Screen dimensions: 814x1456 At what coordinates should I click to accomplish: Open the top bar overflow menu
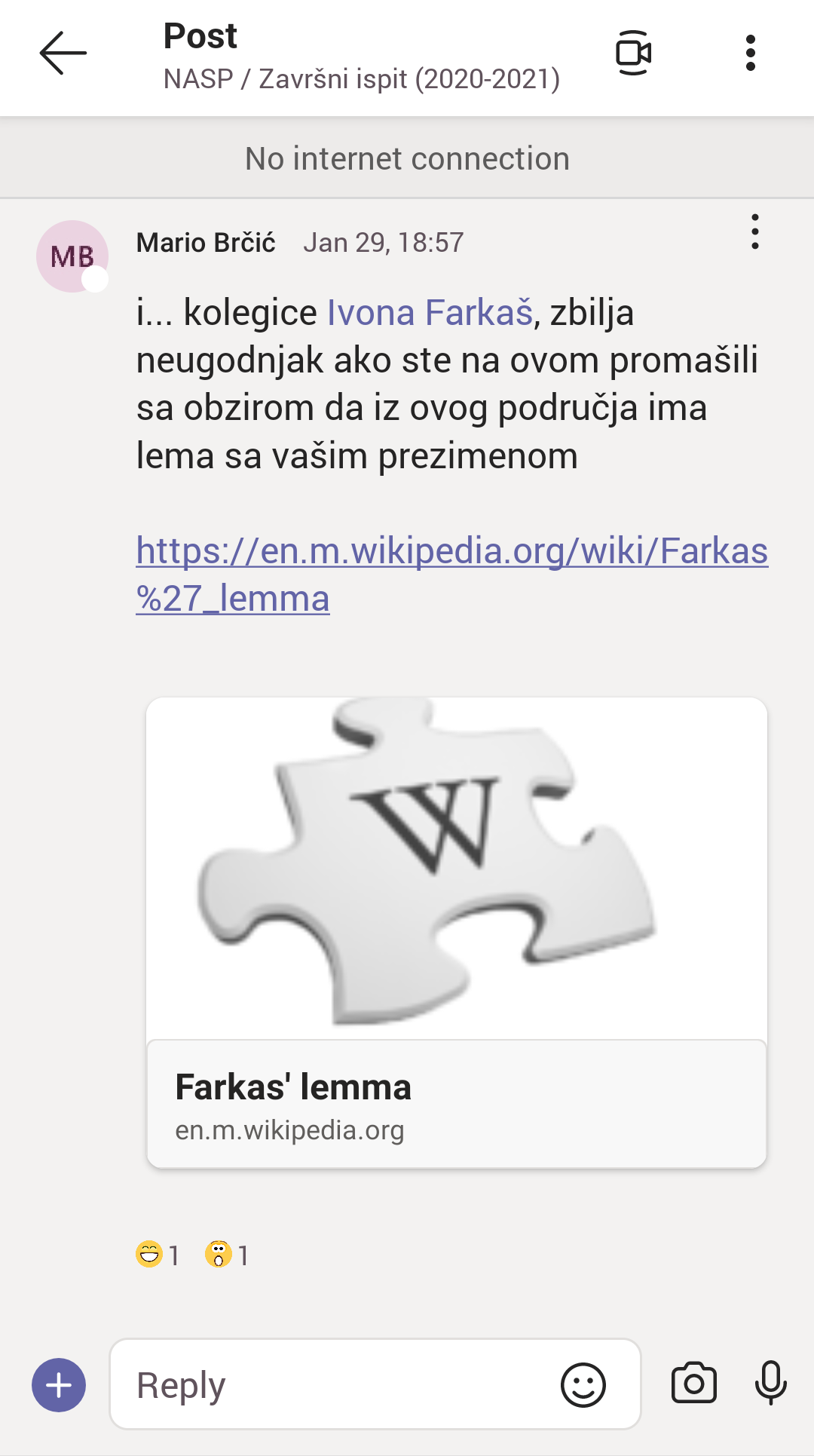point(750,53)
